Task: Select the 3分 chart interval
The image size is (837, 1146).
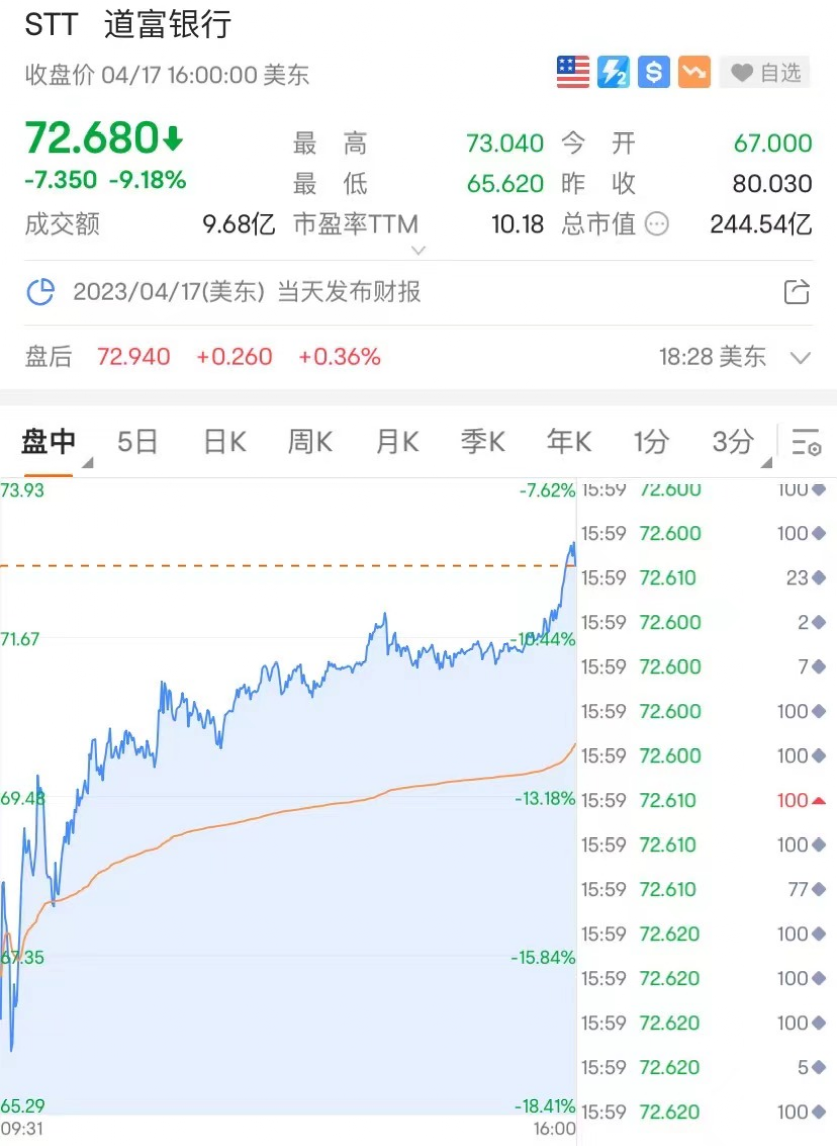Action: [733, 441]
